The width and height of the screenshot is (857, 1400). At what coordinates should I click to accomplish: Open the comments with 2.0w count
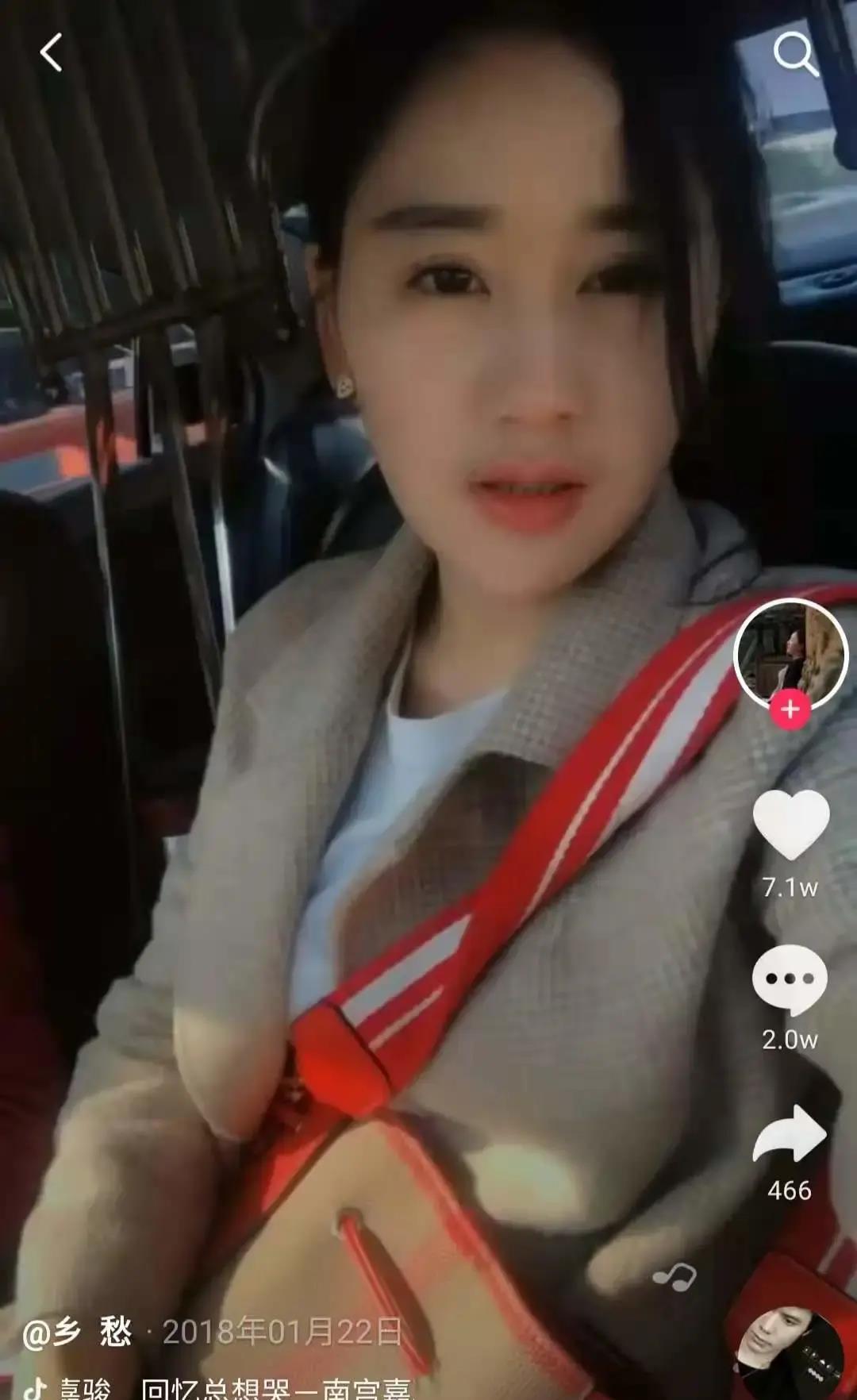point(790,981)
